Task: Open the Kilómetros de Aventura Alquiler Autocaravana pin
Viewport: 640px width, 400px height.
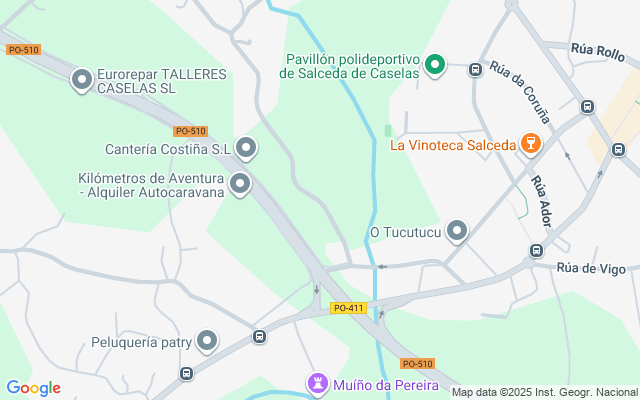Action: (x=240, y=184)
